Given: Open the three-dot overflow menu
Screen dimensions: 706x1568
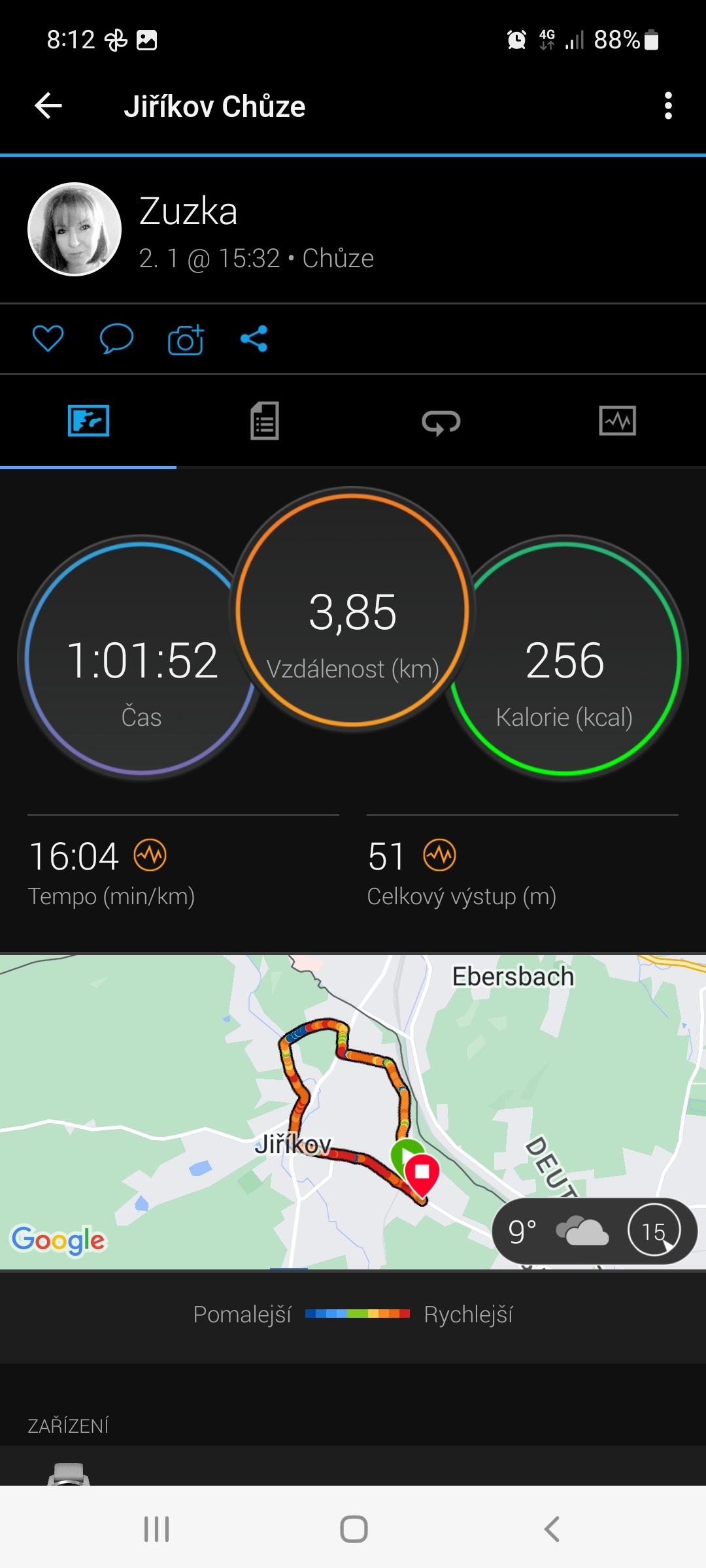Looking at the screenshot, I should [x=667, y=106].
